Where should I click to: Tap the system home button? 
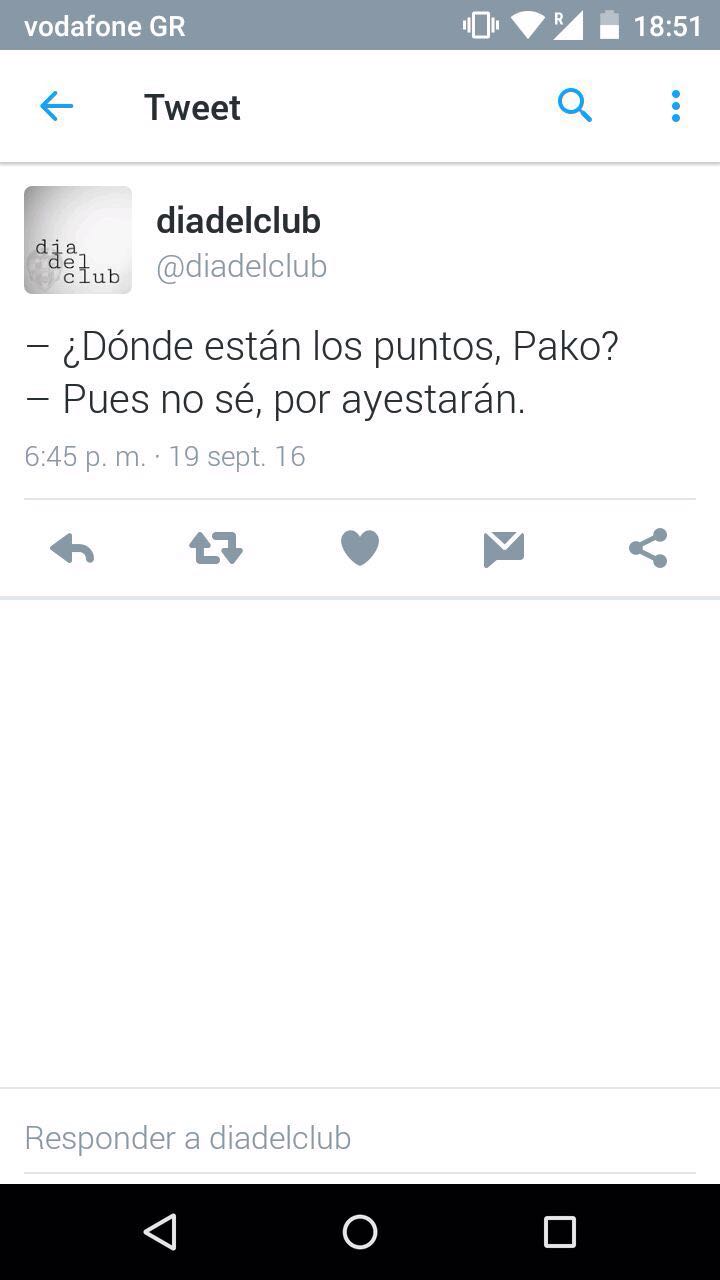tap(360, 1232)
